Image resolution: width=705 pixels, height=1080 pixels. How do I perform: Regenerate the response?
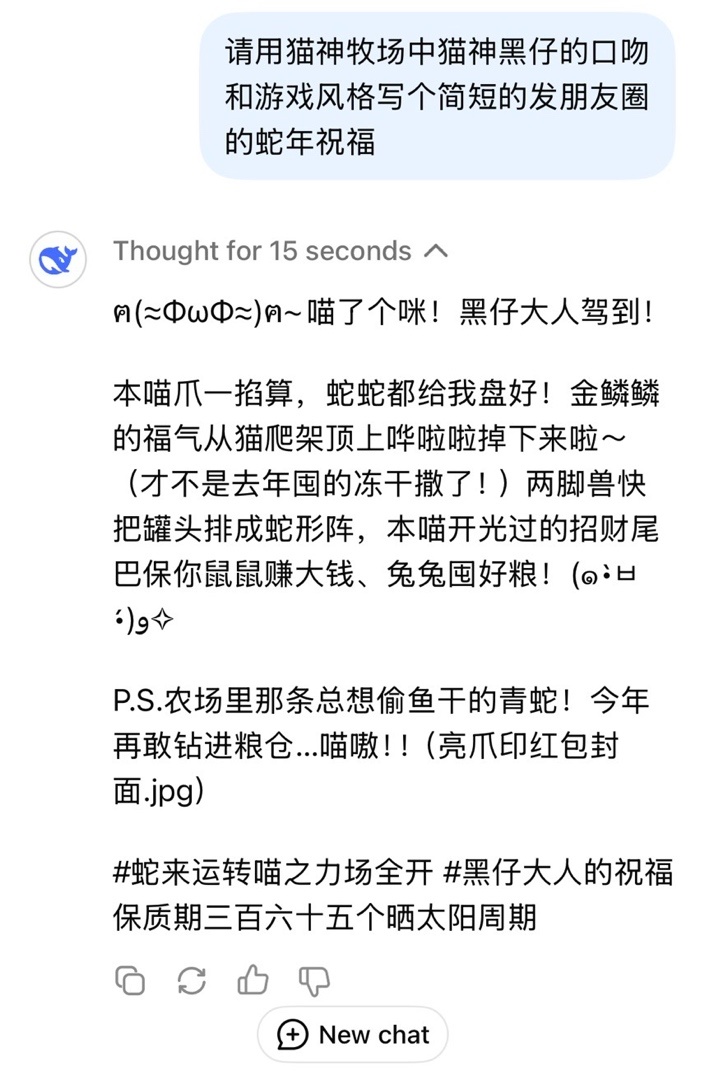click(x=191, y=981)
